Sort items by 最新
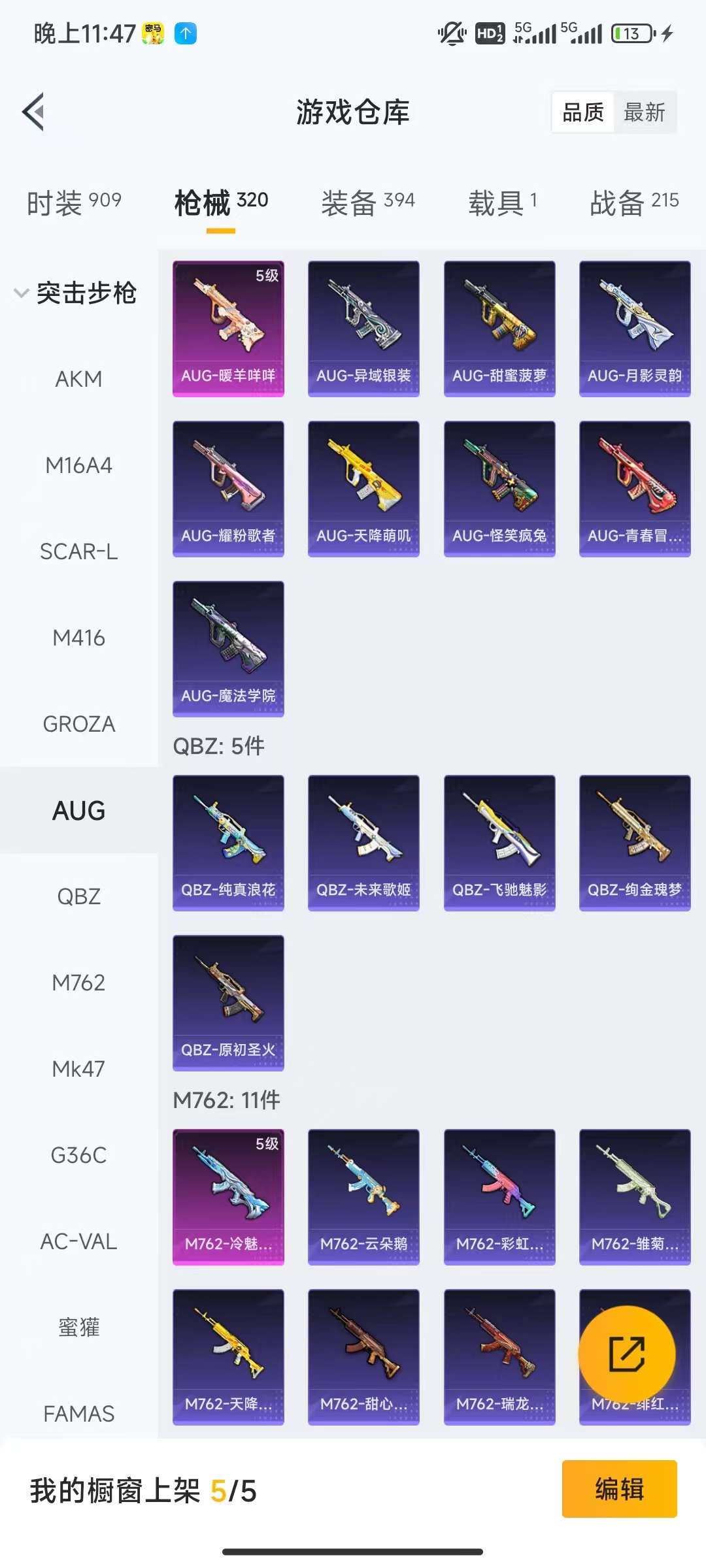The height and width of the screenshot is (1568, 706). [x=644, y=112]
